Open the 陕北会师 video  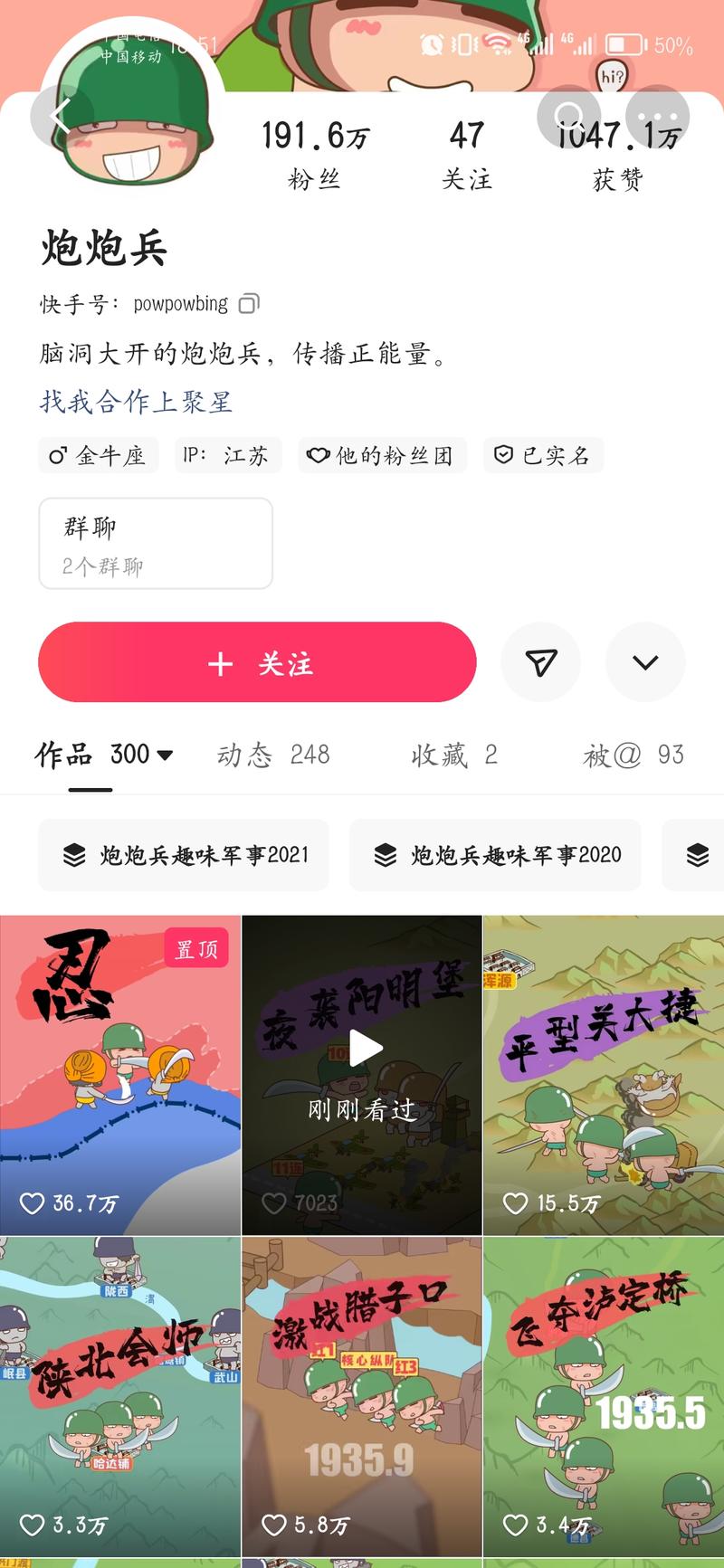pos(120,1395)
